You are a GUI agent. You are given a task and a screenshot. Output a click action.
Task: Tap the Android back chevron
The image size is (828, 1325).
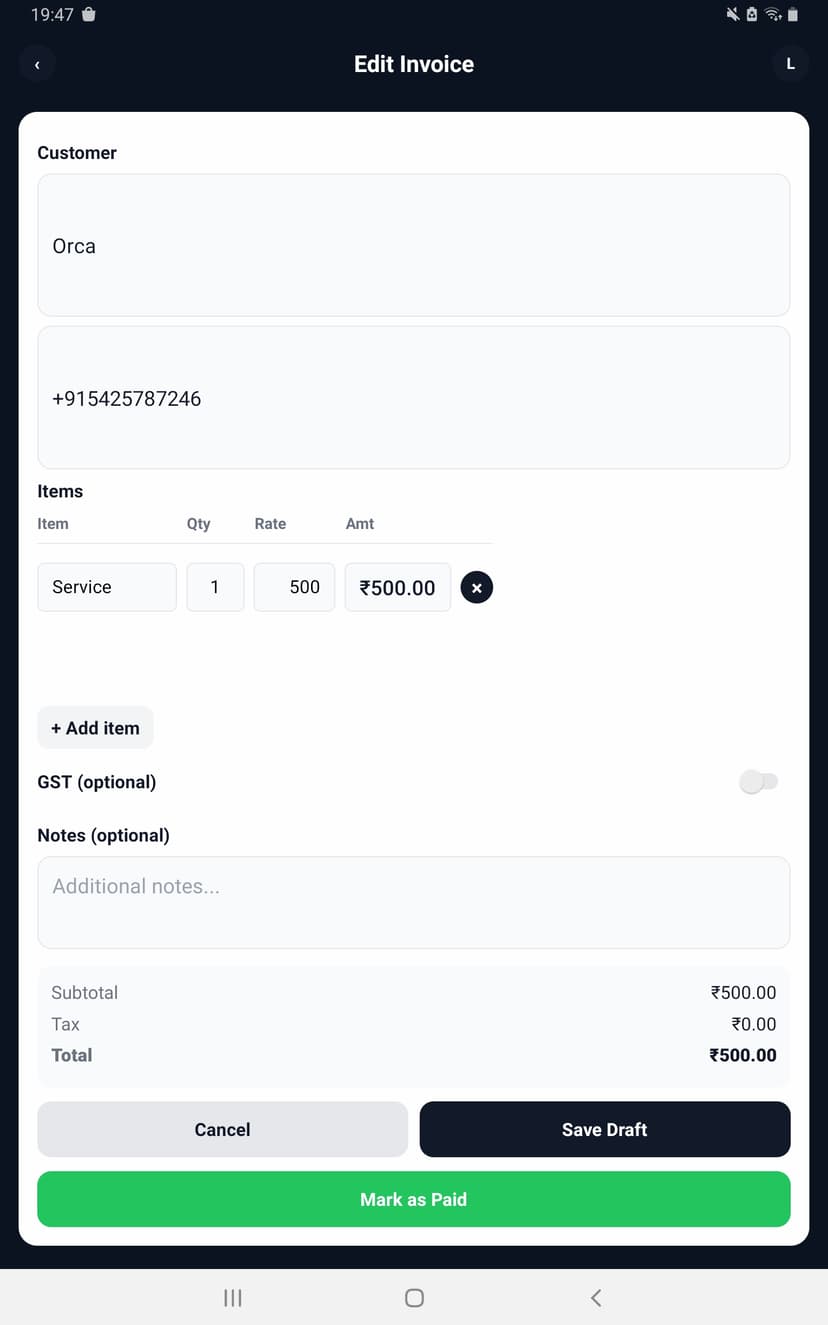pos(595,1297)
